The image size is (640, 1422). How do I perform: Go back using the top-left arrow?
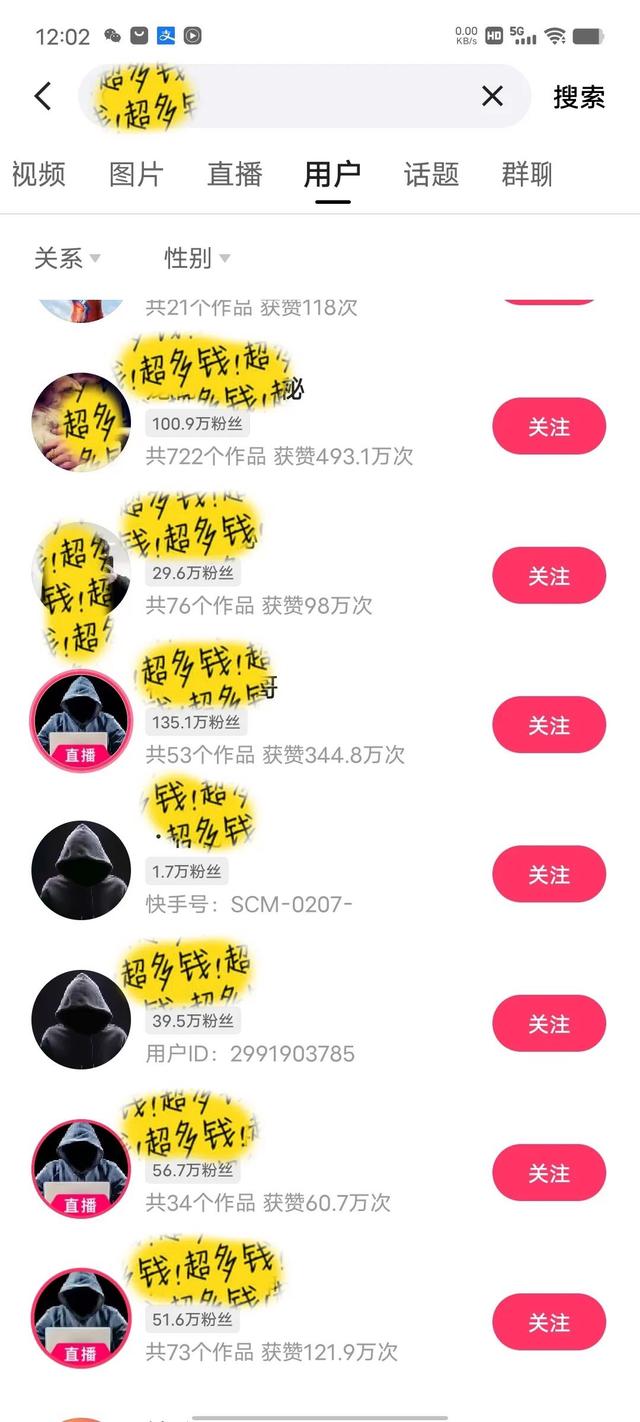[x=42, y=96]
